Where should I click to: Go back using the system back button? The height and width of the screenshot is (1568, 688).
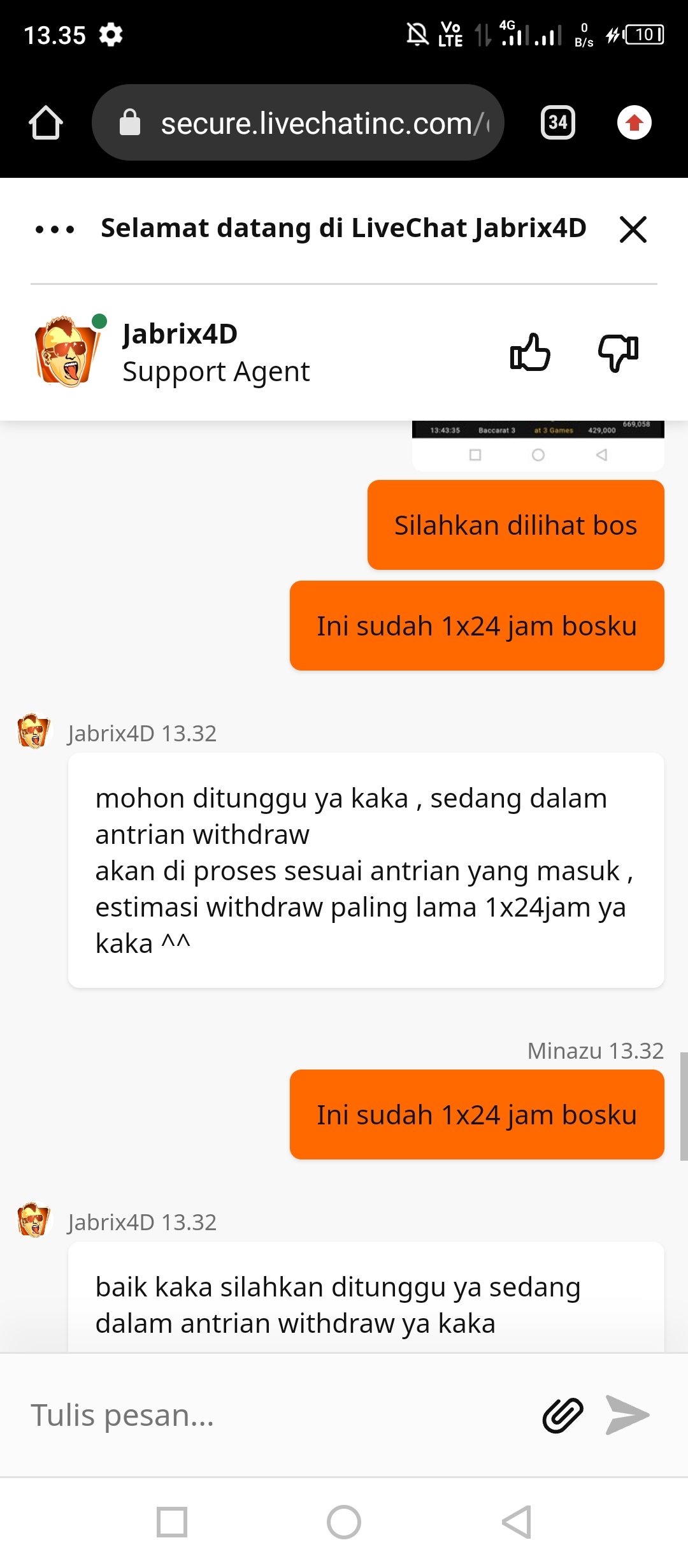click(x=516, y=1522)
